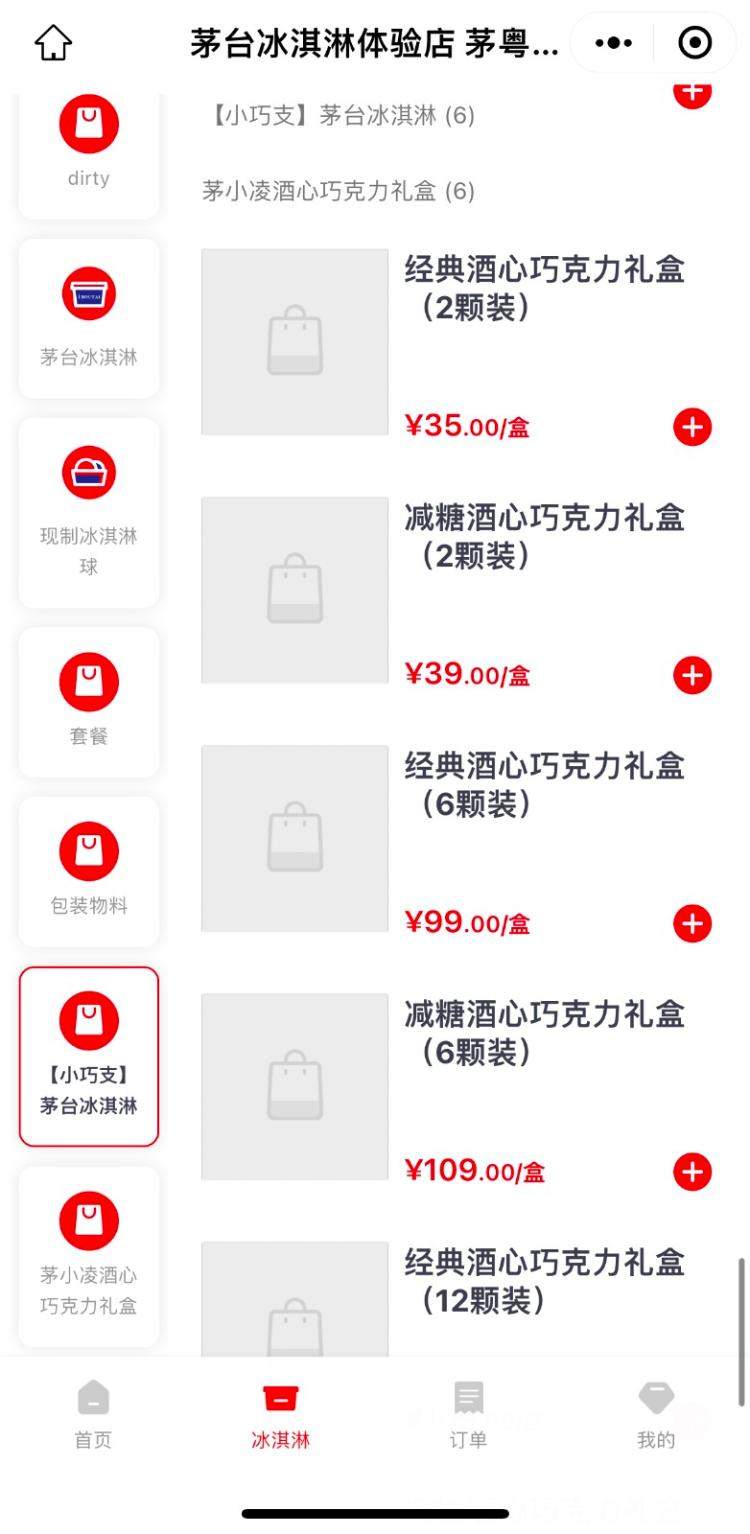Select the 茅台冰淇淋 category icon
Screen dimensions: 750x1534
tap(88, 295)
